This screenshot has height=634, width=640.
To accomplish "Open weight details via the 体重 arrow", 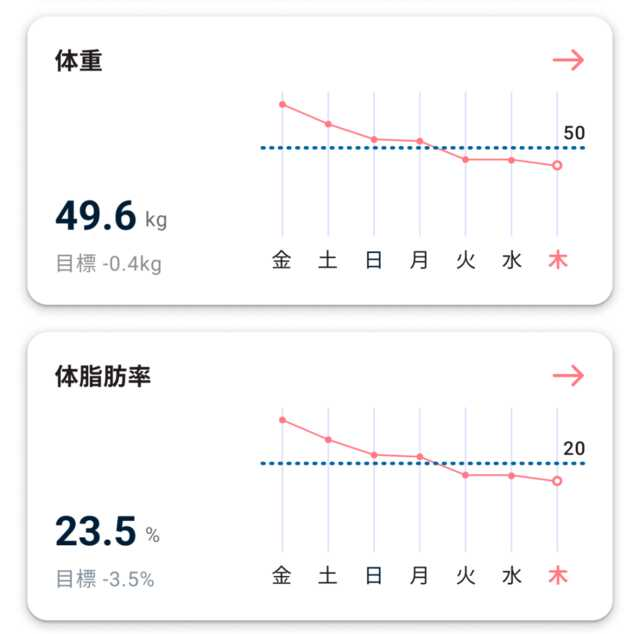I will pos(568,60).
